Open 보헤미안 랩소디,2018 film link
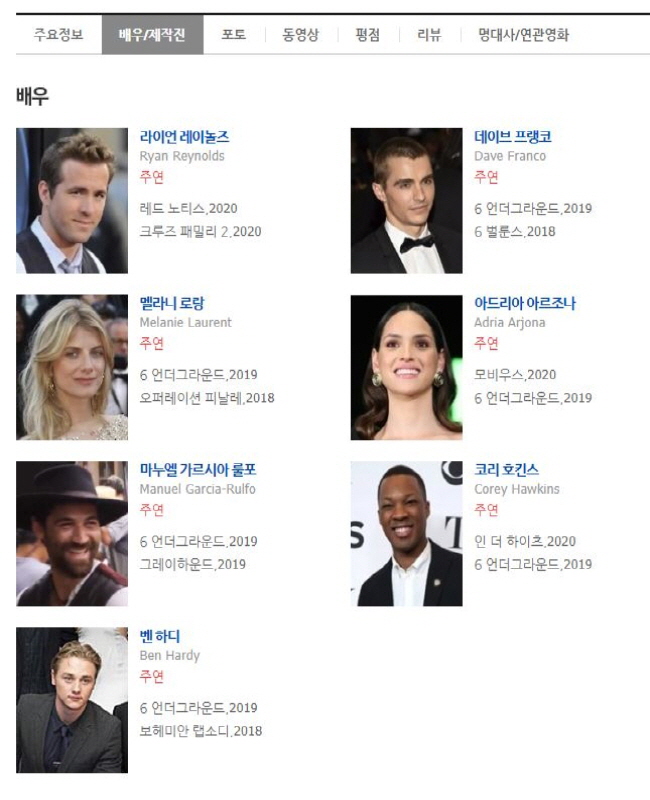 click(200, 731)
